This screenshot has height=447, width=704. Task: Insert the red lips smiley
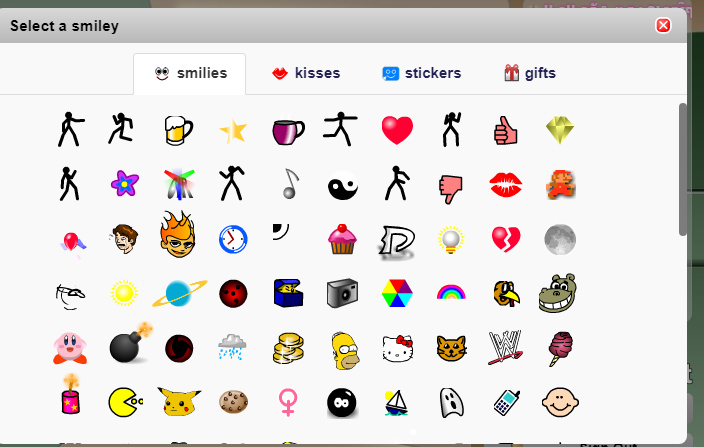pyautogui.click(x=505, y=184)
